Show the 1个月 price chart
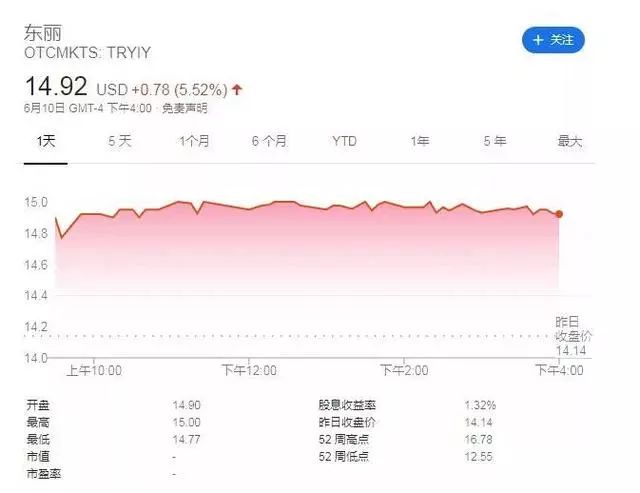Screen dimensions: 640x493 [x=194, y=142]
